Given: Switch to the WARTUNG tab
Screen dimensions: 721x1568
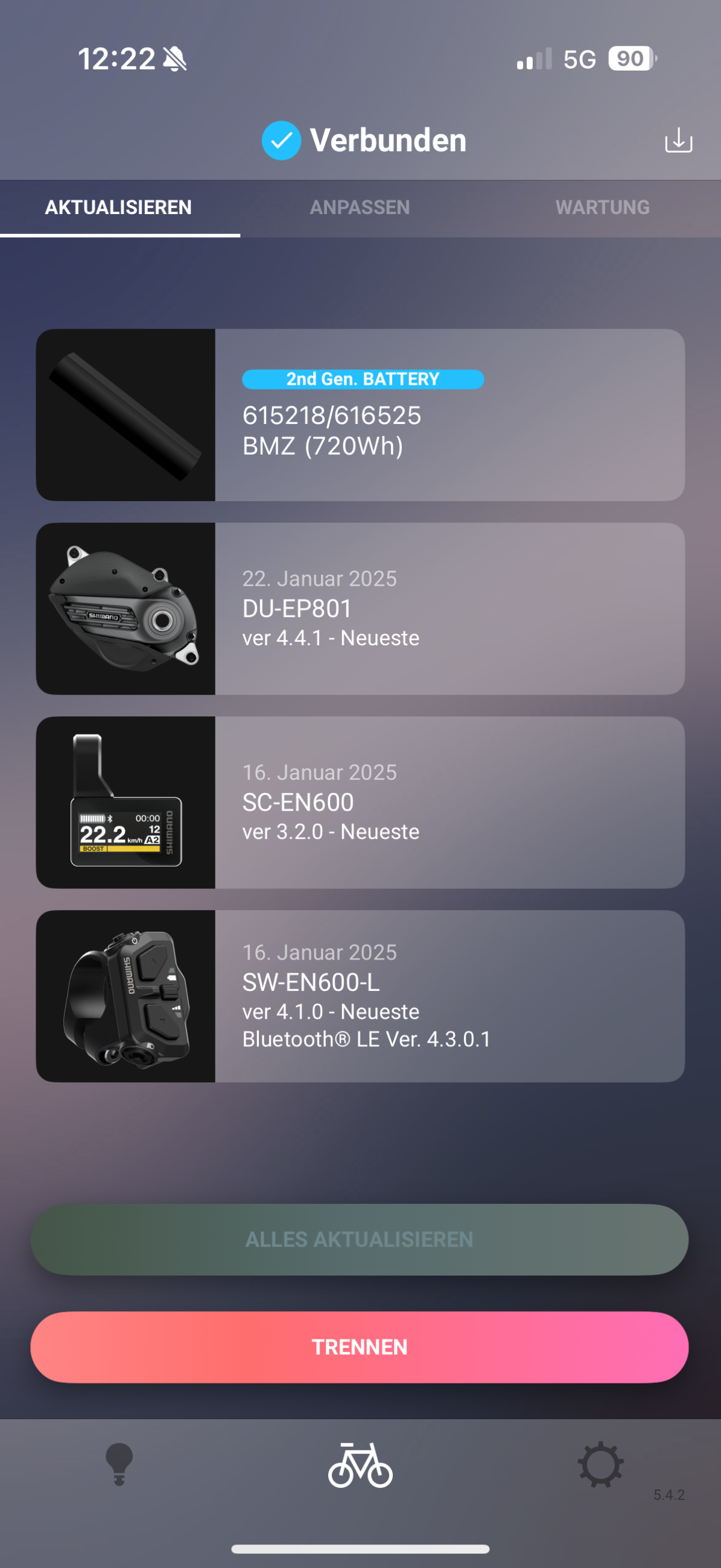Looking at the screenshot, I should pyautogui.click(x=602, y=207).
